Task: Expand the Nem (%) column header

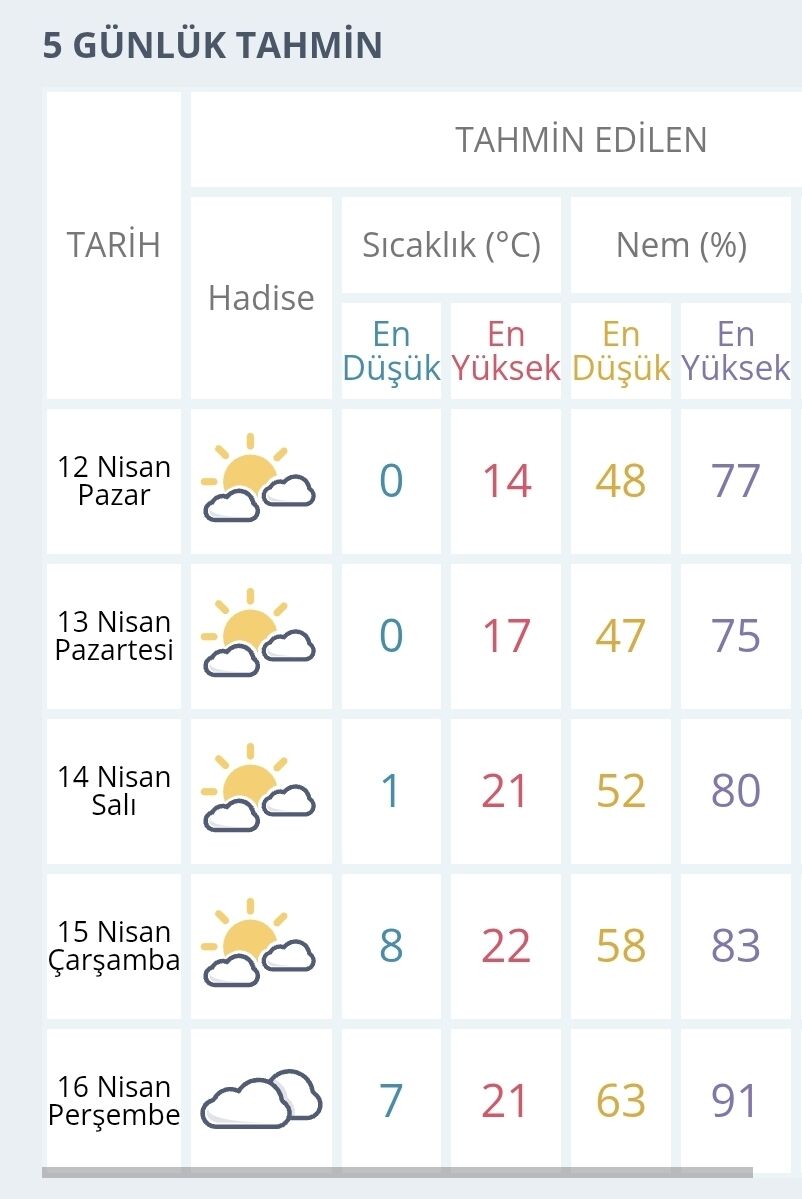Action: (680, 245)
